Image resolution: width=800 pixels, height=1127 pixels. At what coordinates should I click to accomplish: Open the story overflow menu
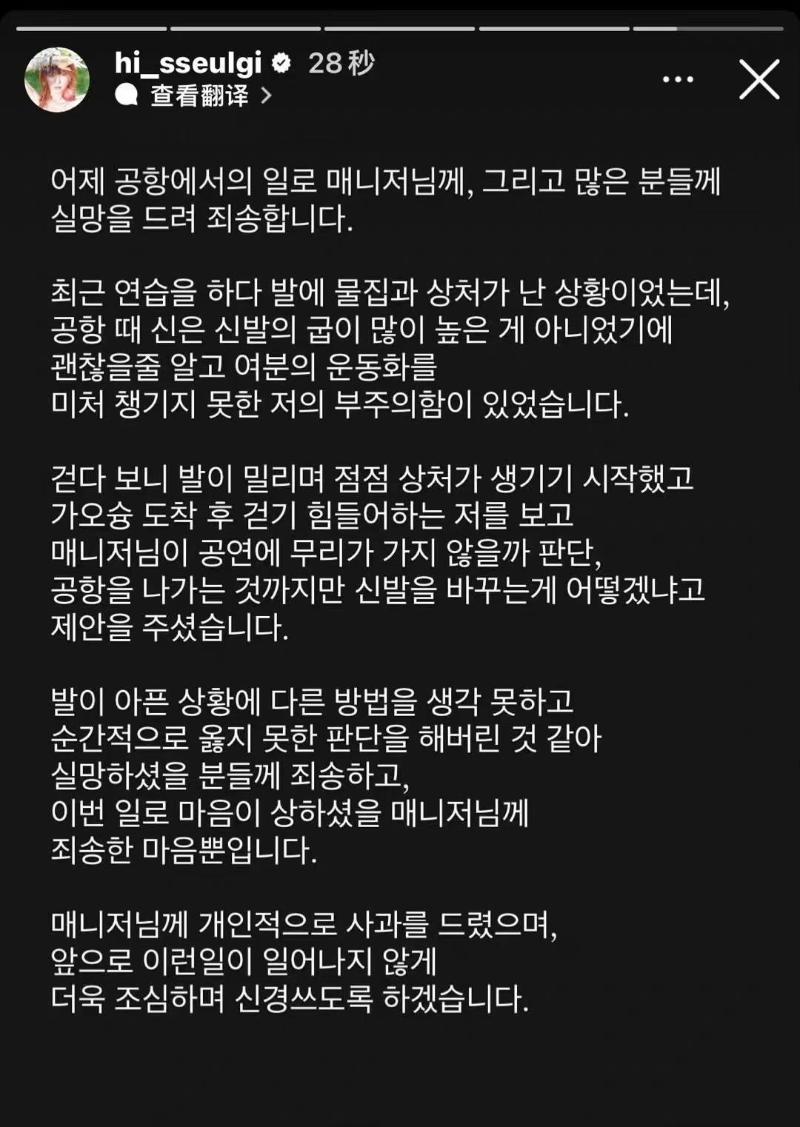[677, 79]
